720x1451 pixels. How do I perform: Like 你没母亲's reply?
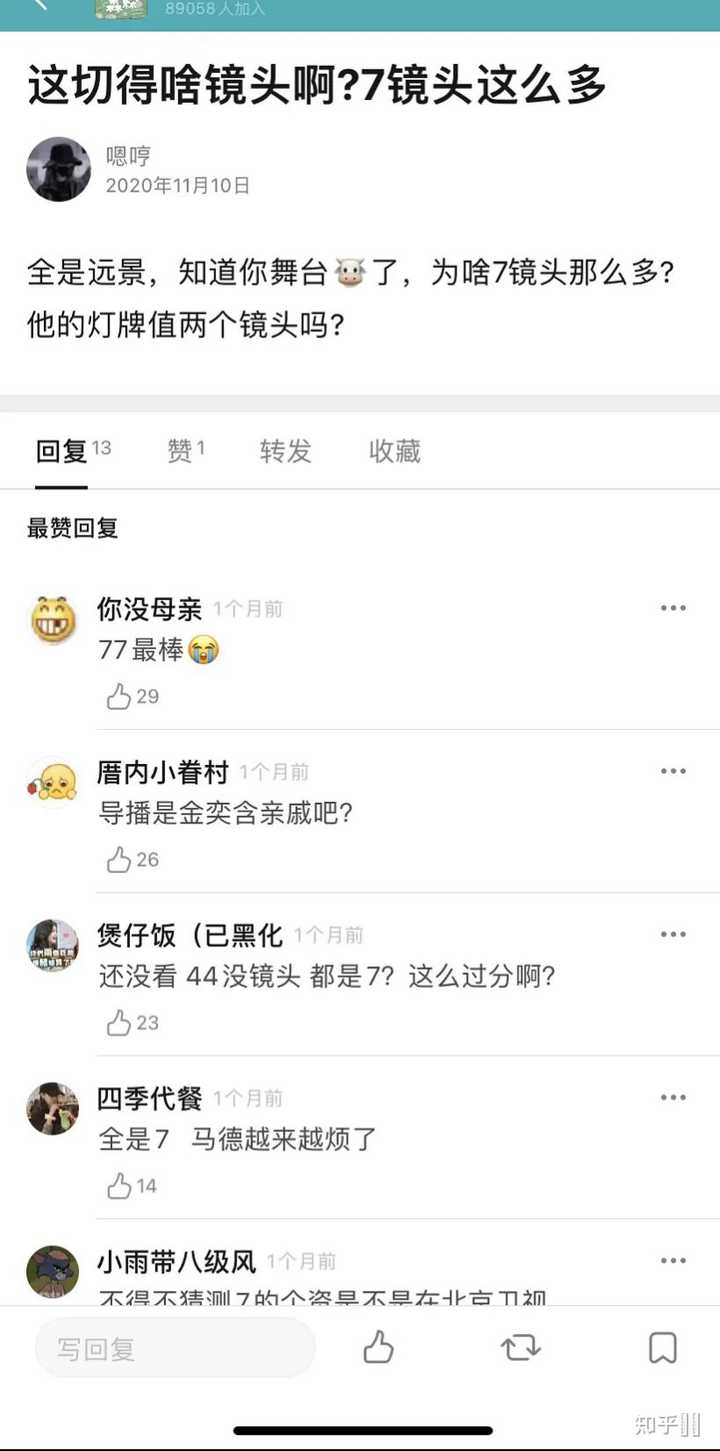click(120, 697)
